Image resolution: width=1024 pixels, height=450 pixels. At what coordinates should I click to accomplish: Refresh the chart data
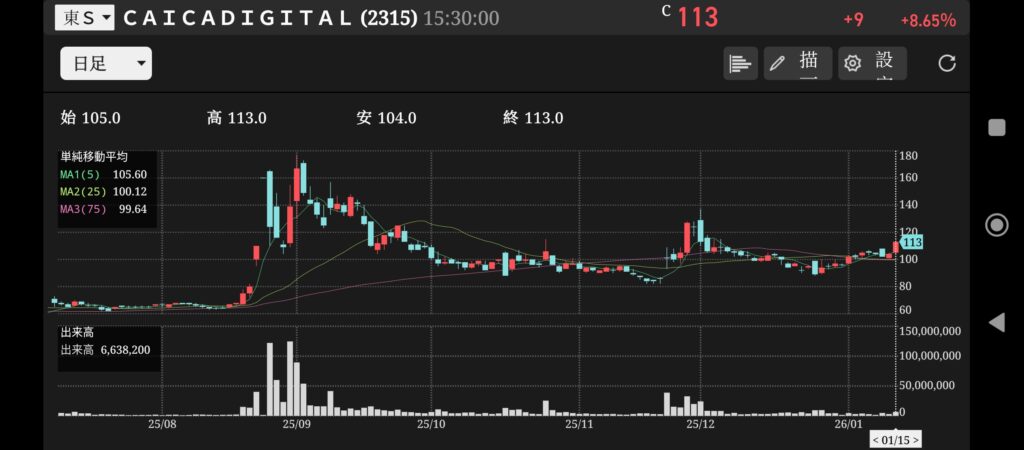[947, 63]
